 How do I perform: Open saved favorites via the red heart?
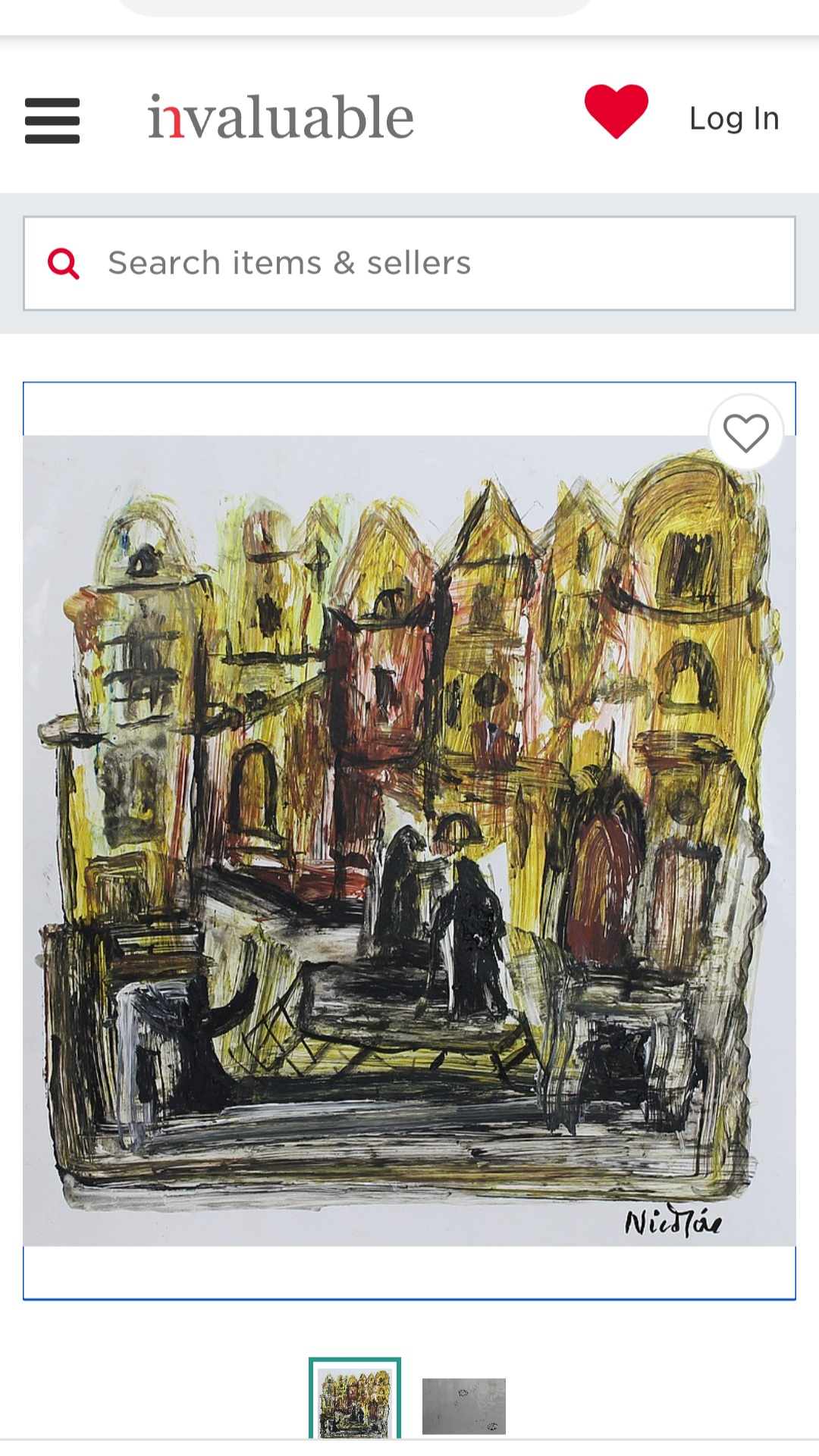pyautogui.click(x=616, y=111)
